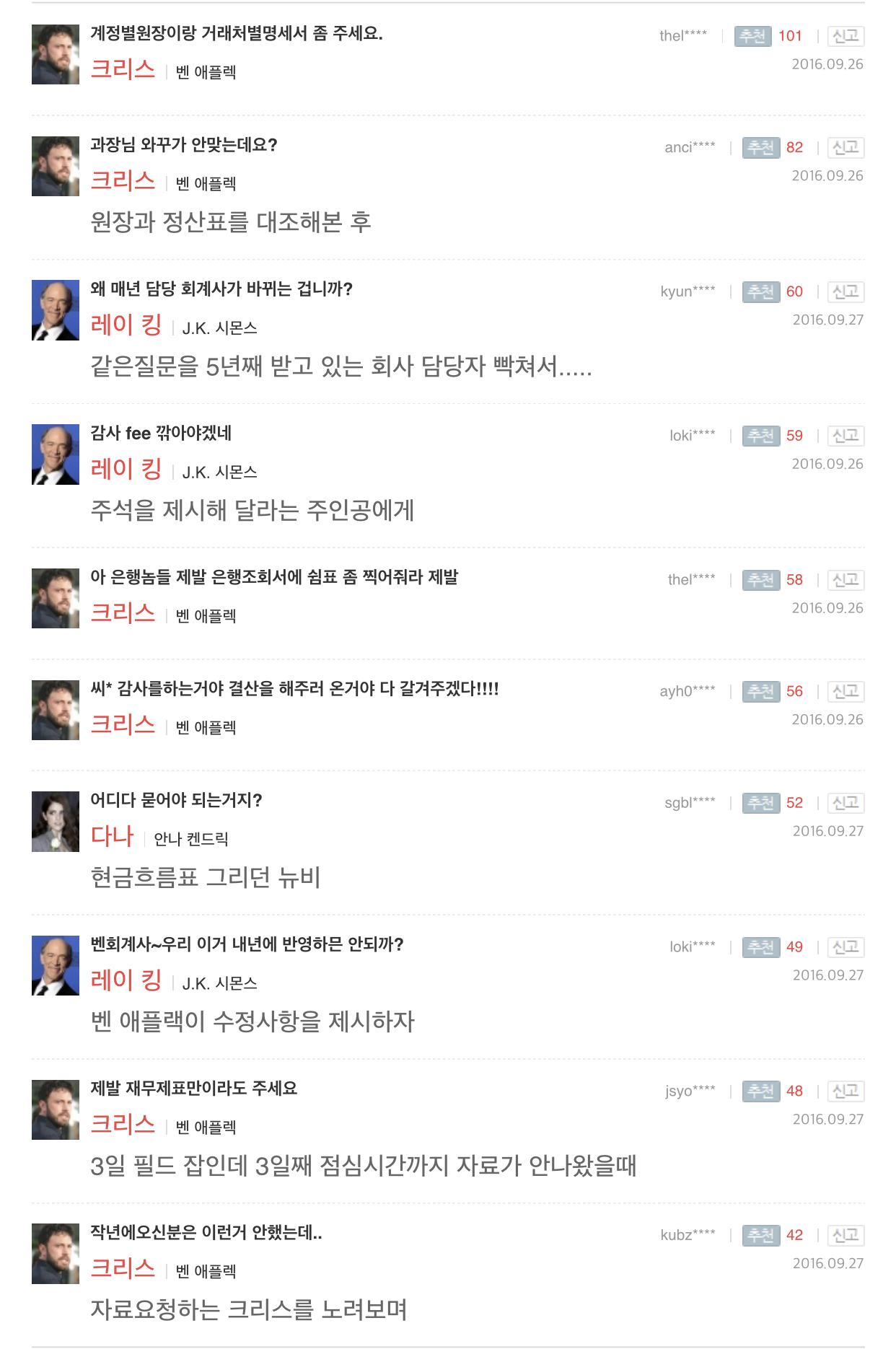The height and width of the screenshot is (1349, 896).
Task: Report the quote posted by kyun****
Action: point(846,291)
